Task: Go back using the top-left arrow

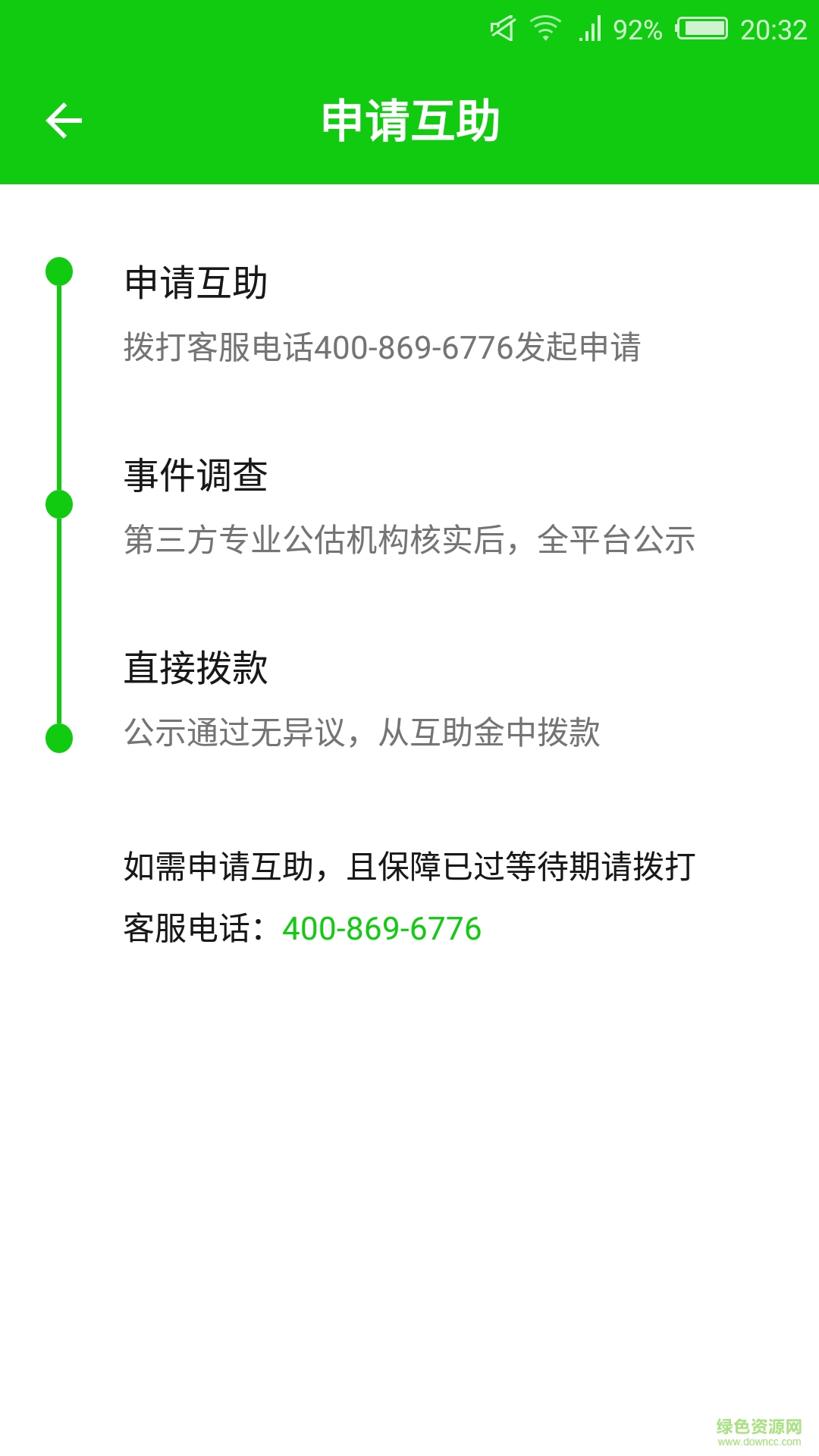Action: click(x=64, y=121)
